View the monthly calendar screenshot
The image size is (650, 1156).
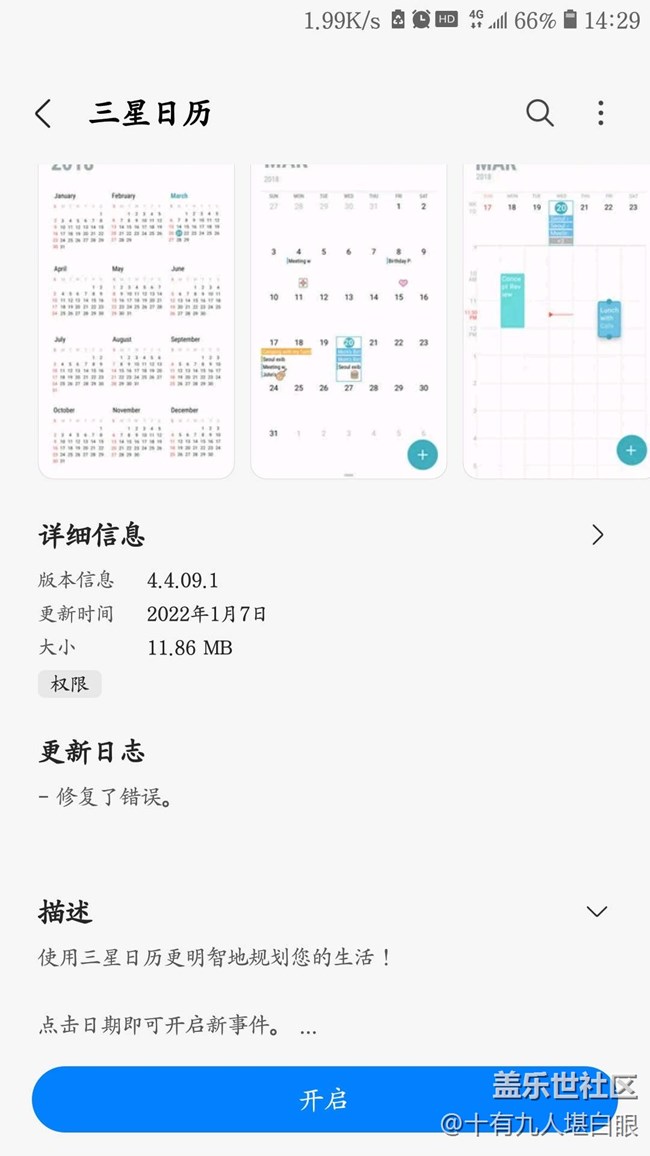(348, 320)
